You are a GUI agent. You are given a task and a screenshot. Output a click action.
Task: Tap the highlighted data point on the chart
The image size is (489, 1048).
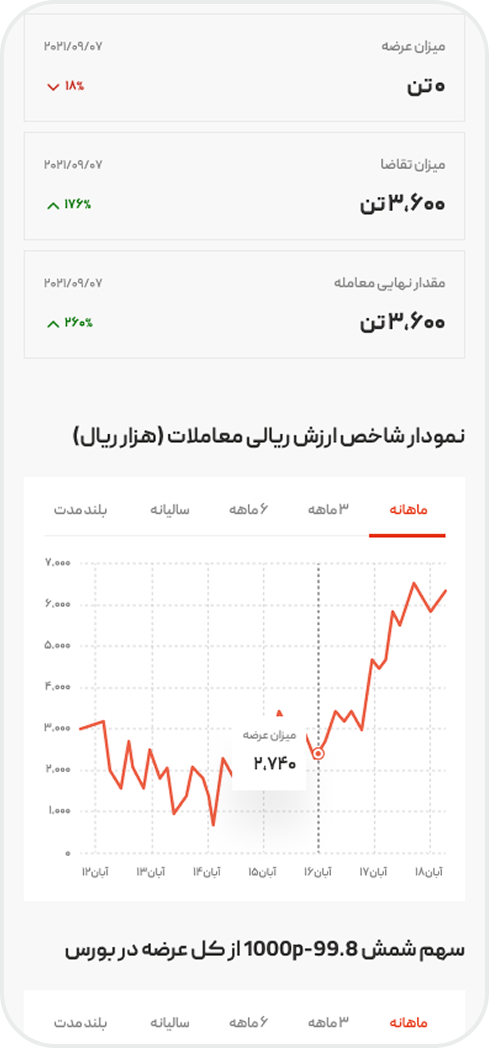click(x=319, y=753)
